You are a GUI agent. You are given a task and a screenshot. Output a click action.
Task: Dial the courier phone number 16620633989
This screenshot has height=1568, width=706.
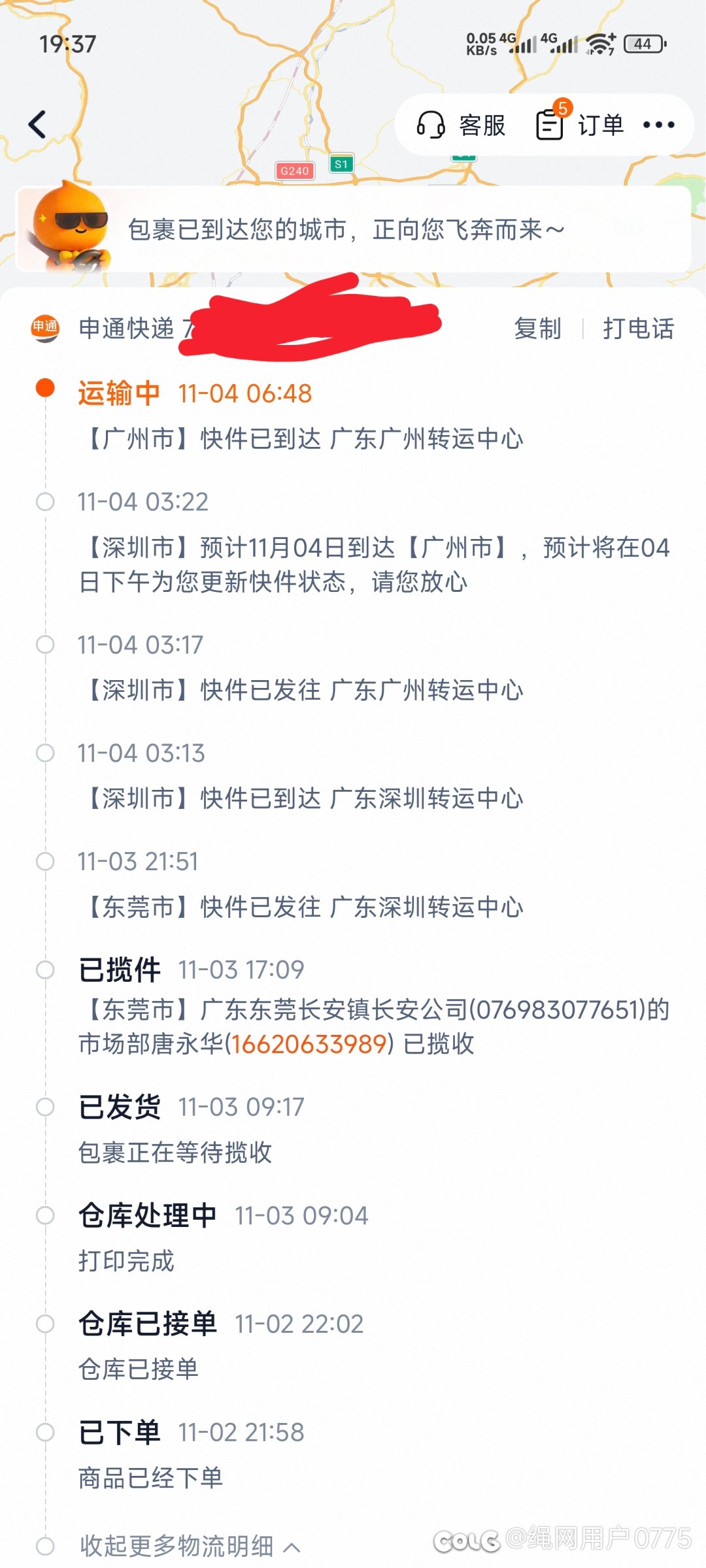pos(309,1044)
